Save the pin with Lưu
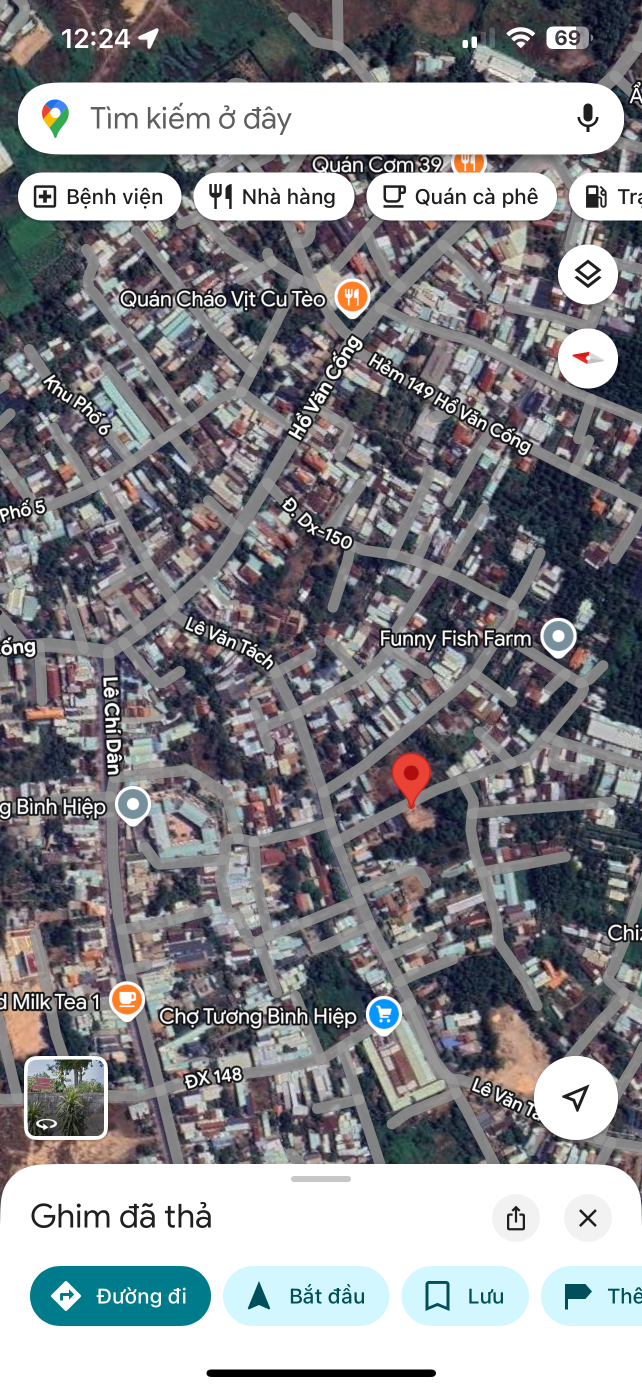The height and width of the screenshot is (1389, 642). (x=465, y=1297)
